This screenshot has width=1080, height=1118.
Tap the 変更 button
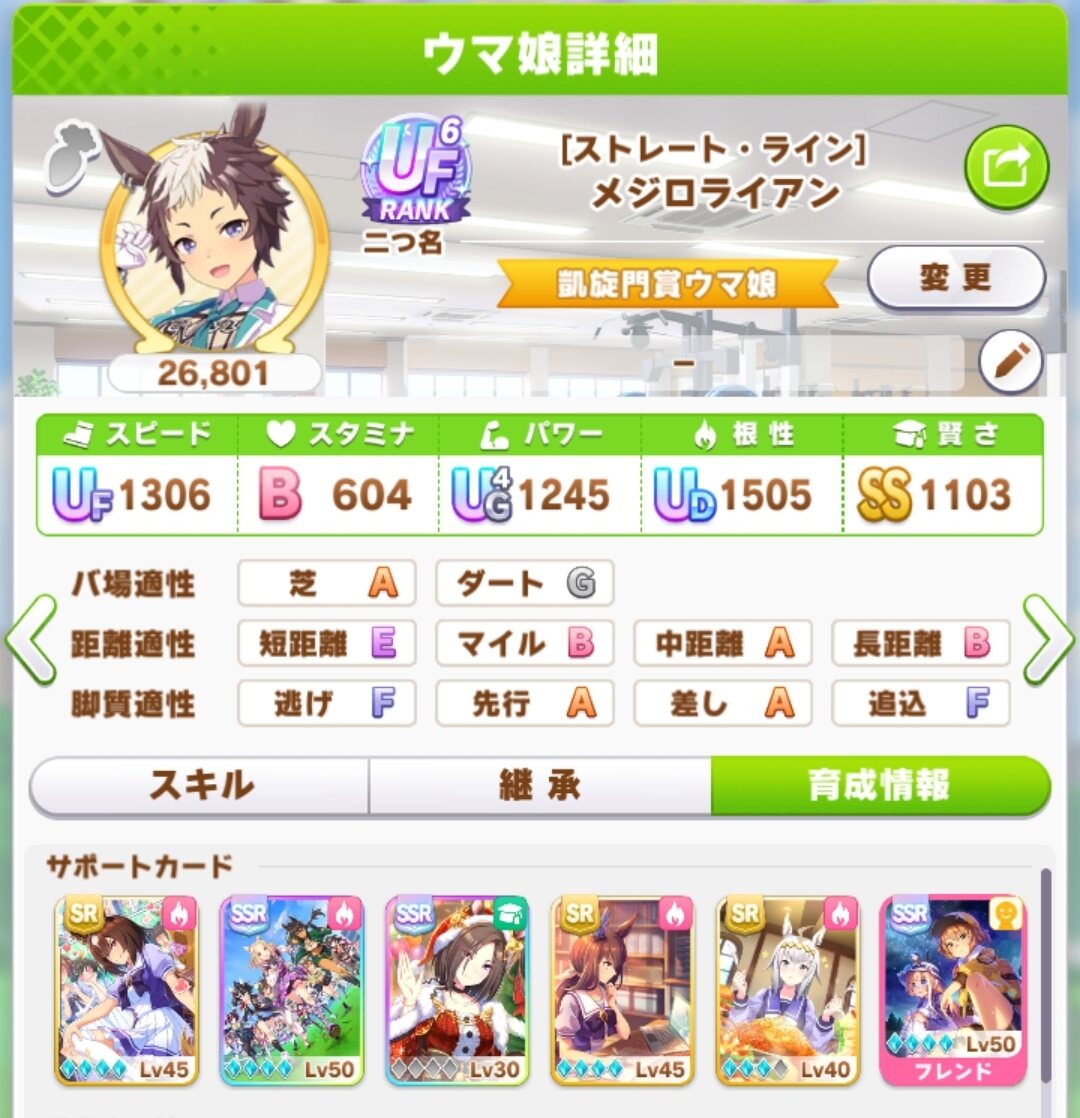pyautogui.click(x=955, y=278)
